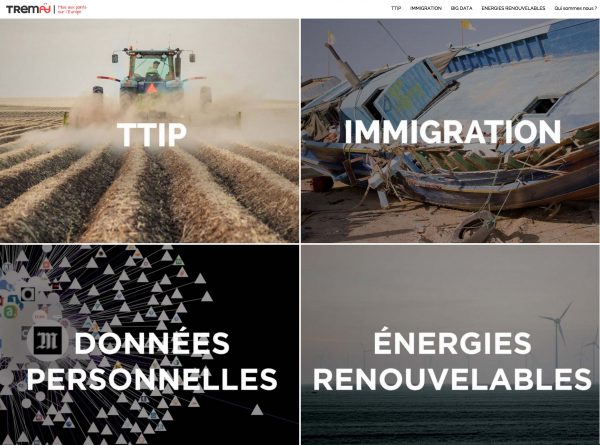Open the Immigration tile
The image size is (600, 445).
pos(451,131)
